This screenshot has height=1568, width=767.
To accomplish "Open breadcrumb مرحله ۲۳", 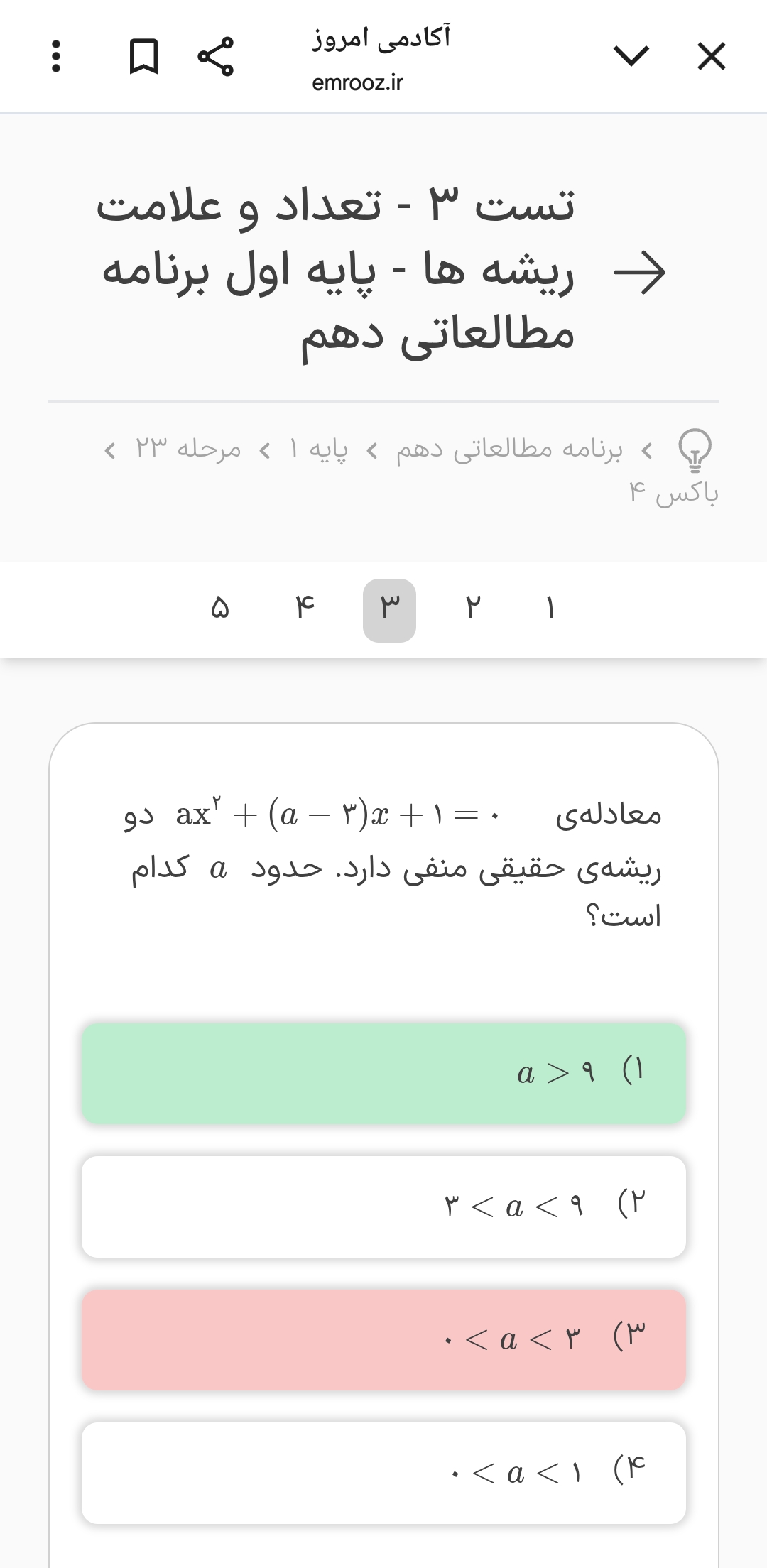I will pos(188,450).
